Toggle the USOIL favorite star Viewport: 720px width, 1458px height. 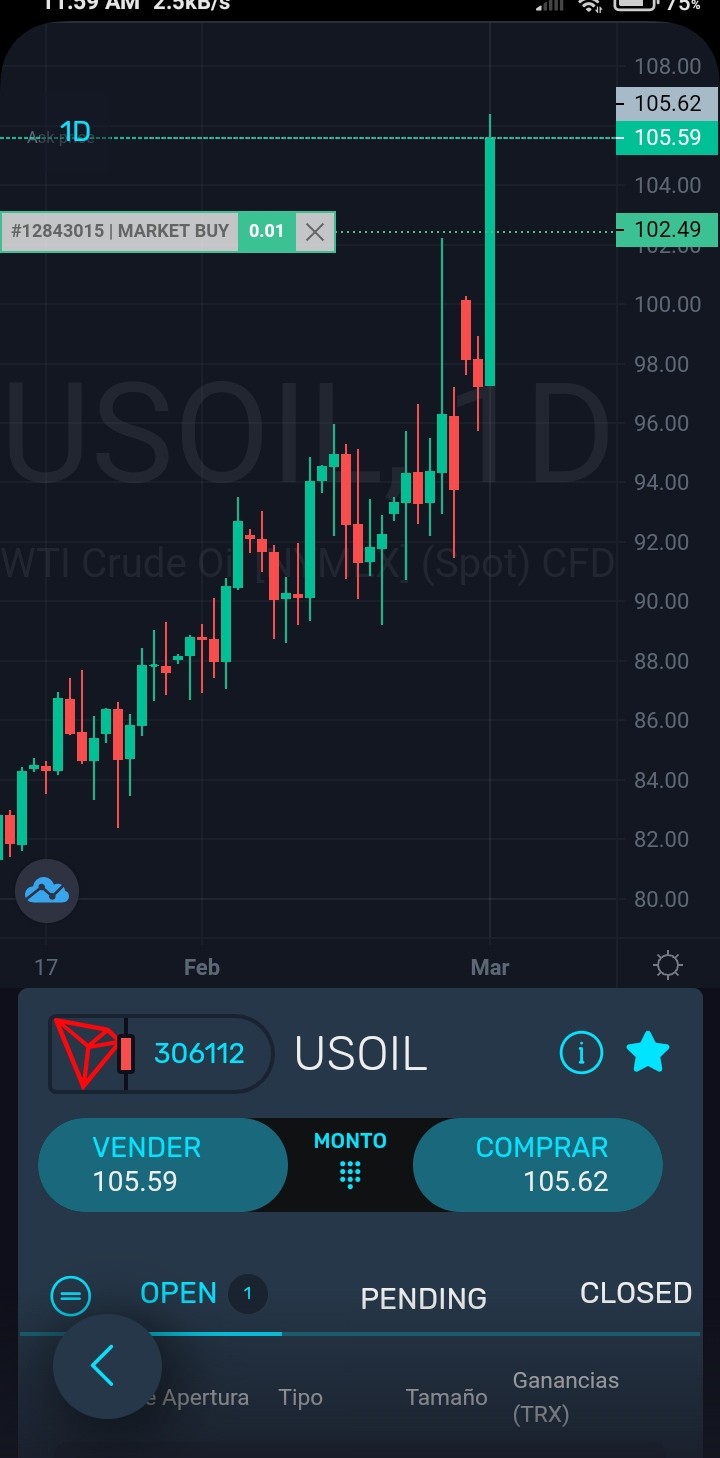click(647, 1052)
